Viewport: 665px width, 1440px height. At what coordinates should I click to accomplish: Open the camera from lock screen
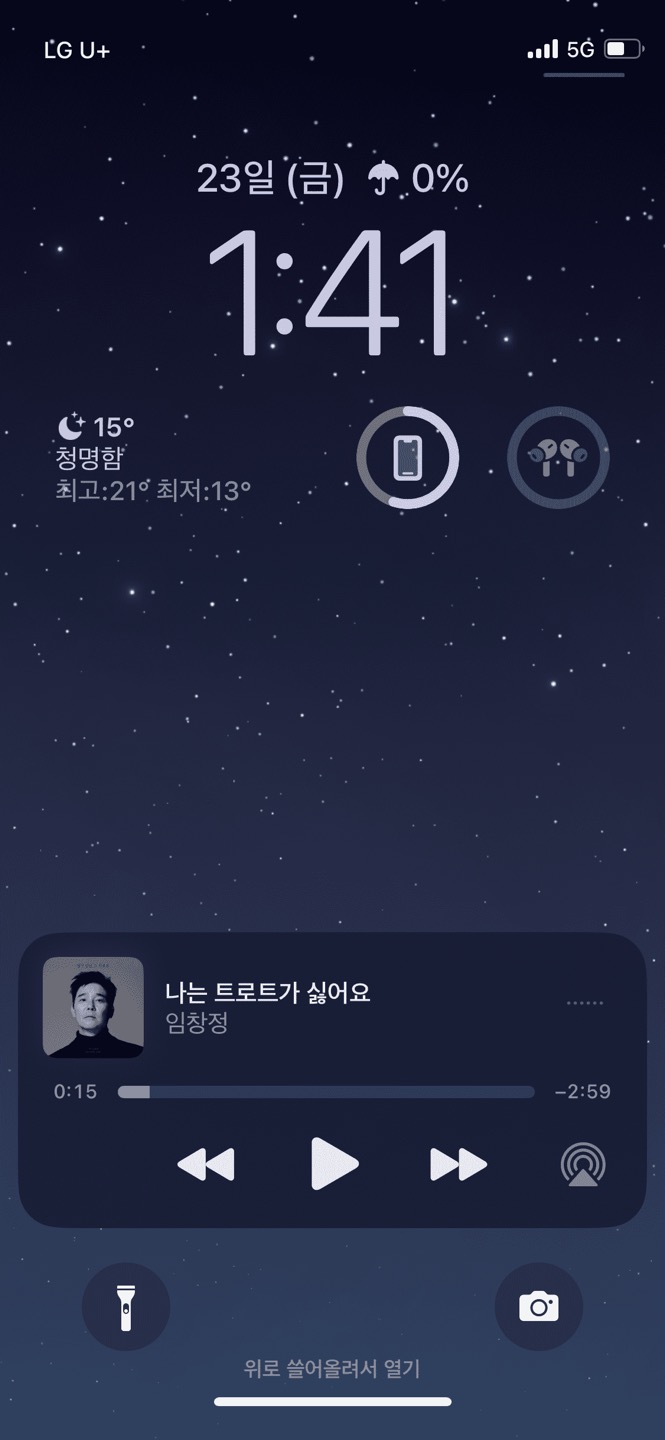coord(538,1307)
